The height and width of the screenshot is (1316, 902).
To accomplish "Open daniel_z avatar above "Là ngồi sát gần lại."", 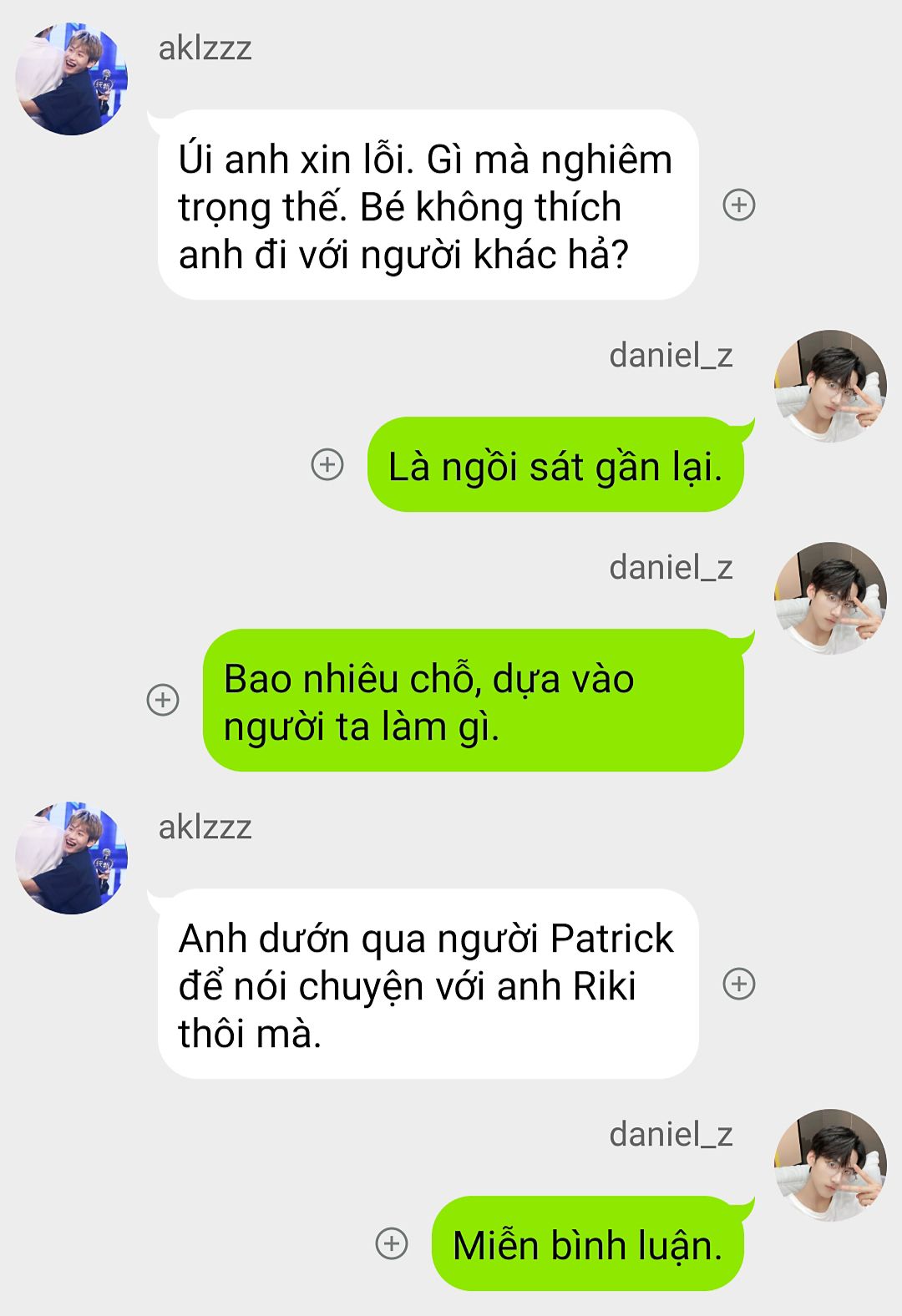I will click(830, 386).
